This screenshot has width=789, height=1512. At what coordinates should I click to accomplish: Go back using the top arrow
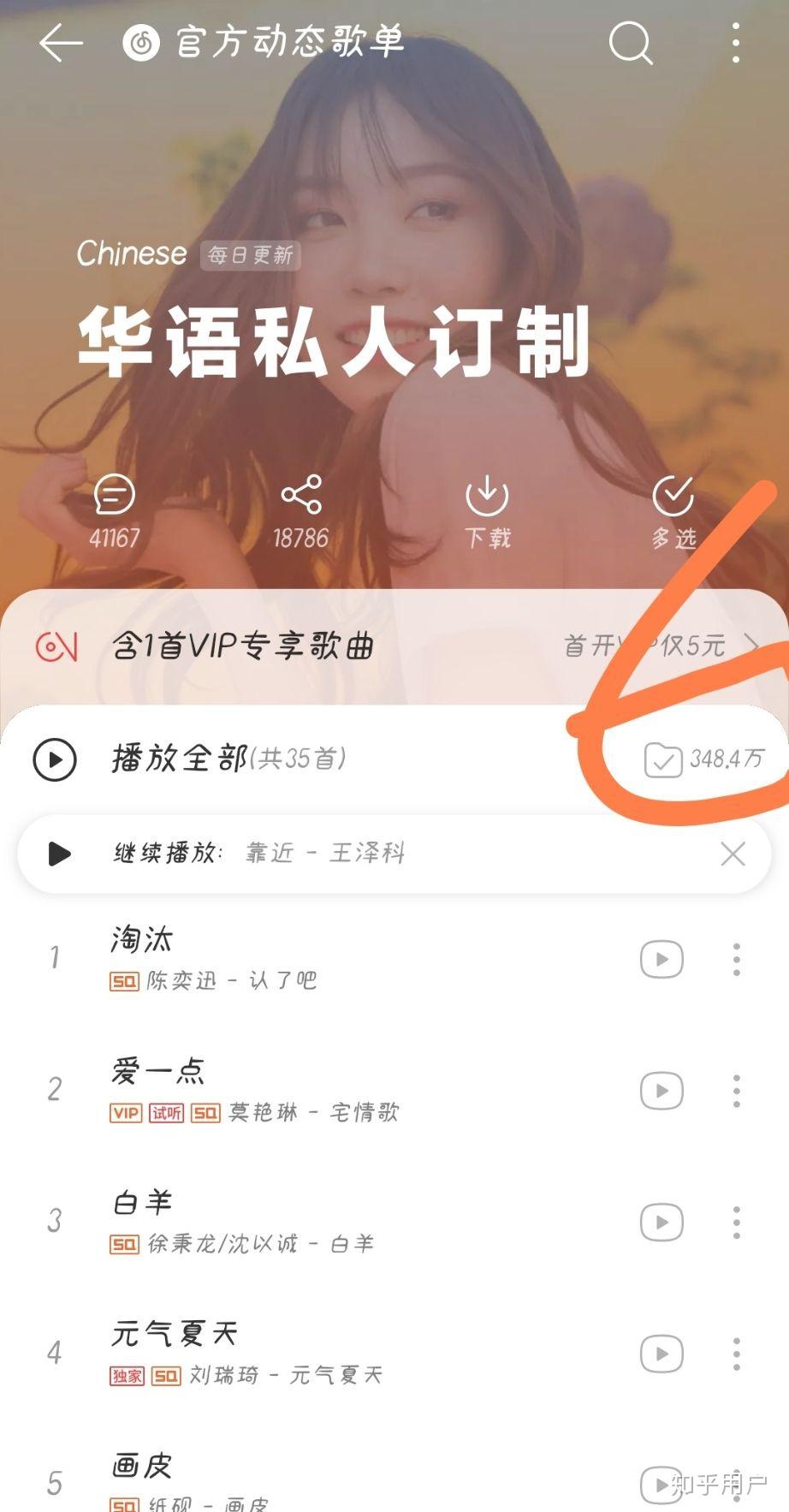click(x=61, y=43)
